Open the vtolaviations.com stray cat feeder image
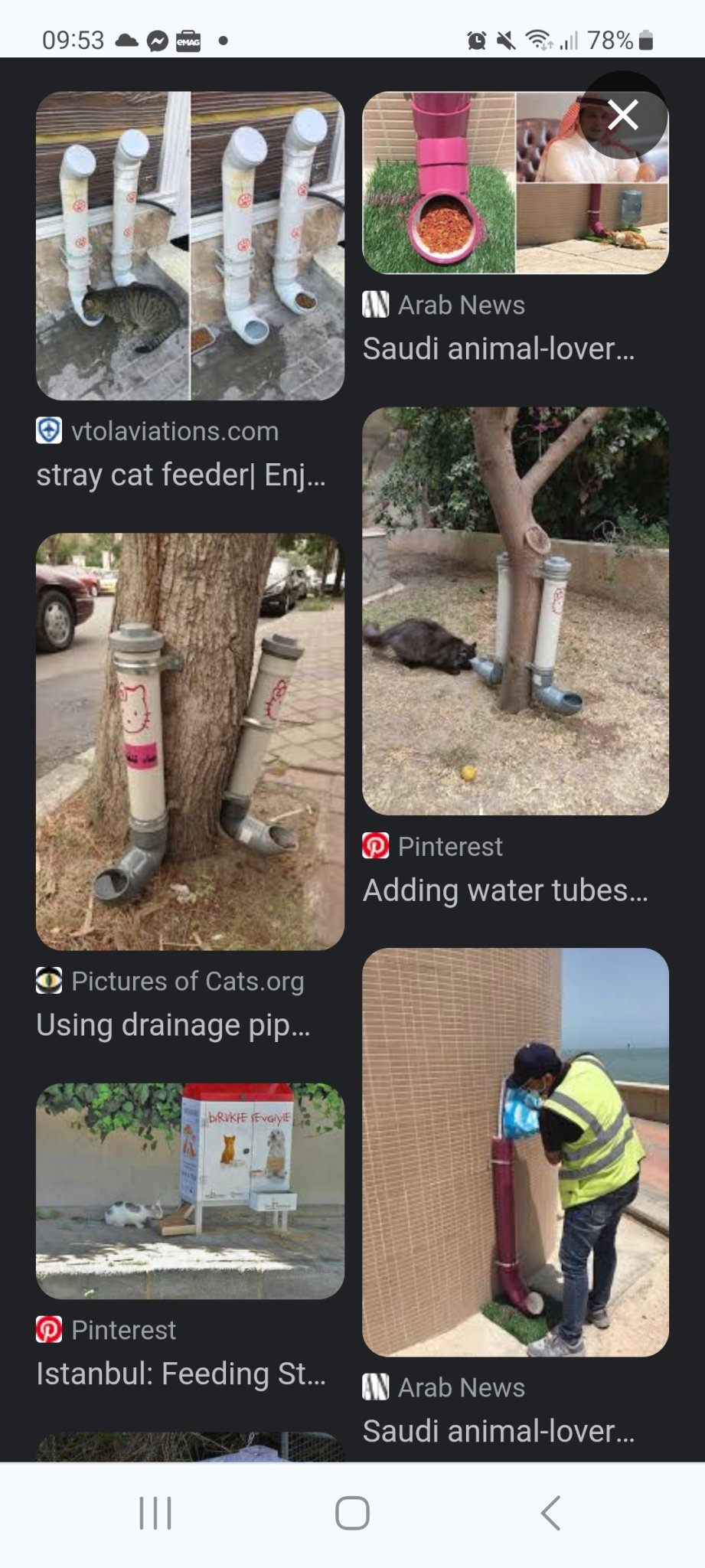 [190, 246]
